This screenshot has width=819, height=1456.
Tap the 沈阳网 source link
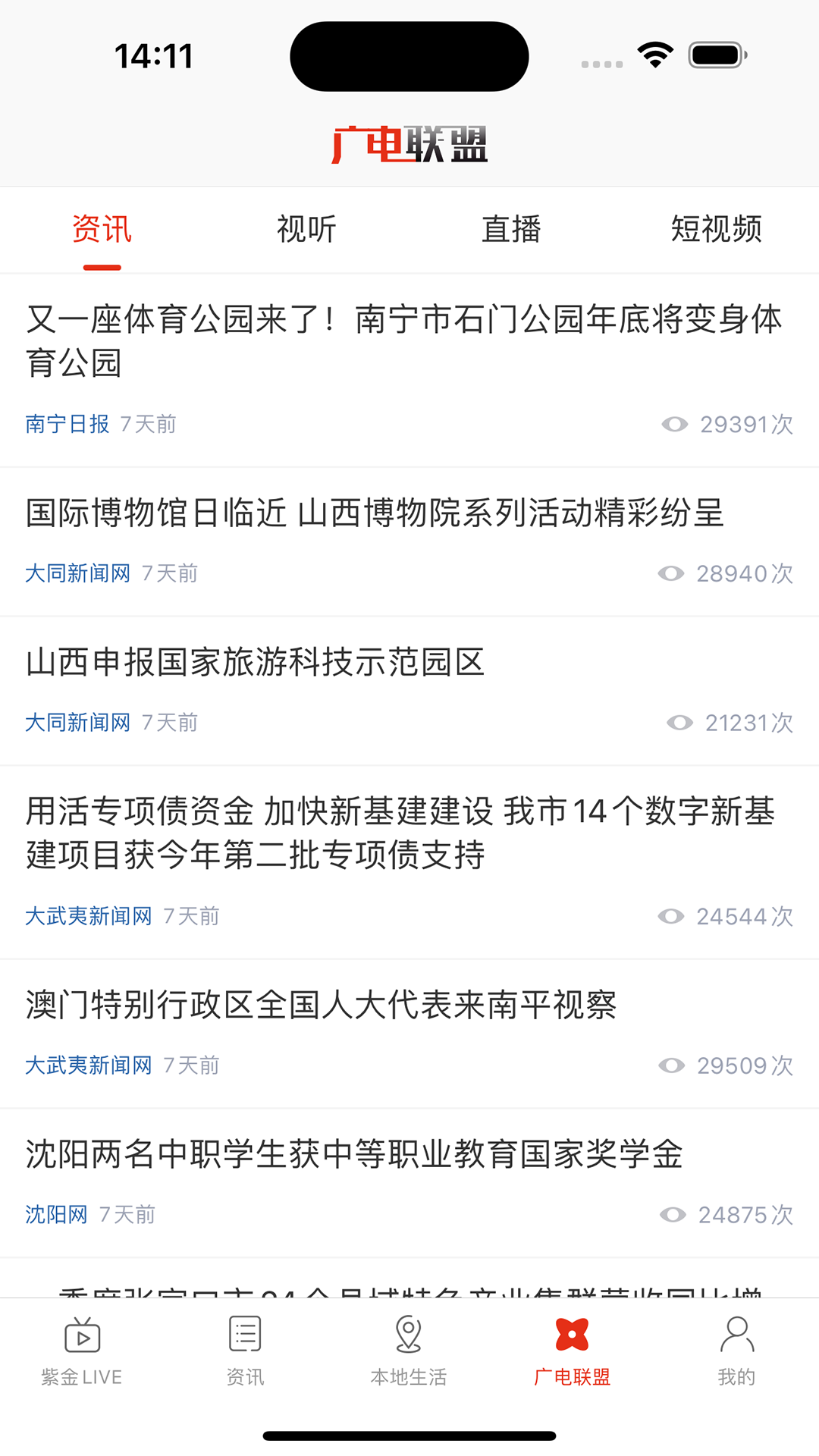coord(55,1215)
